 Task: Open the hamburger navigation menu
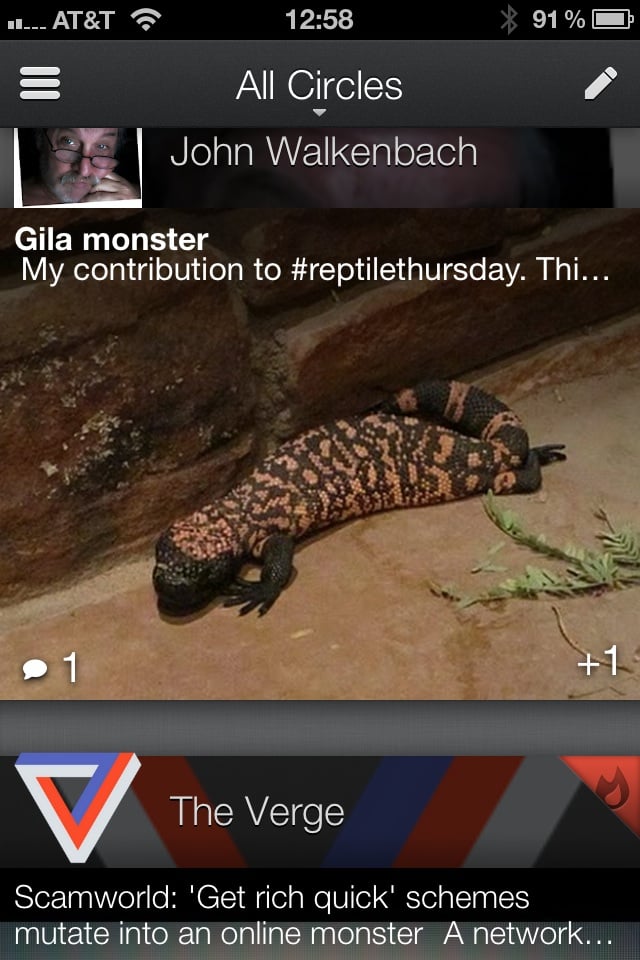click(x=40, y=84)
